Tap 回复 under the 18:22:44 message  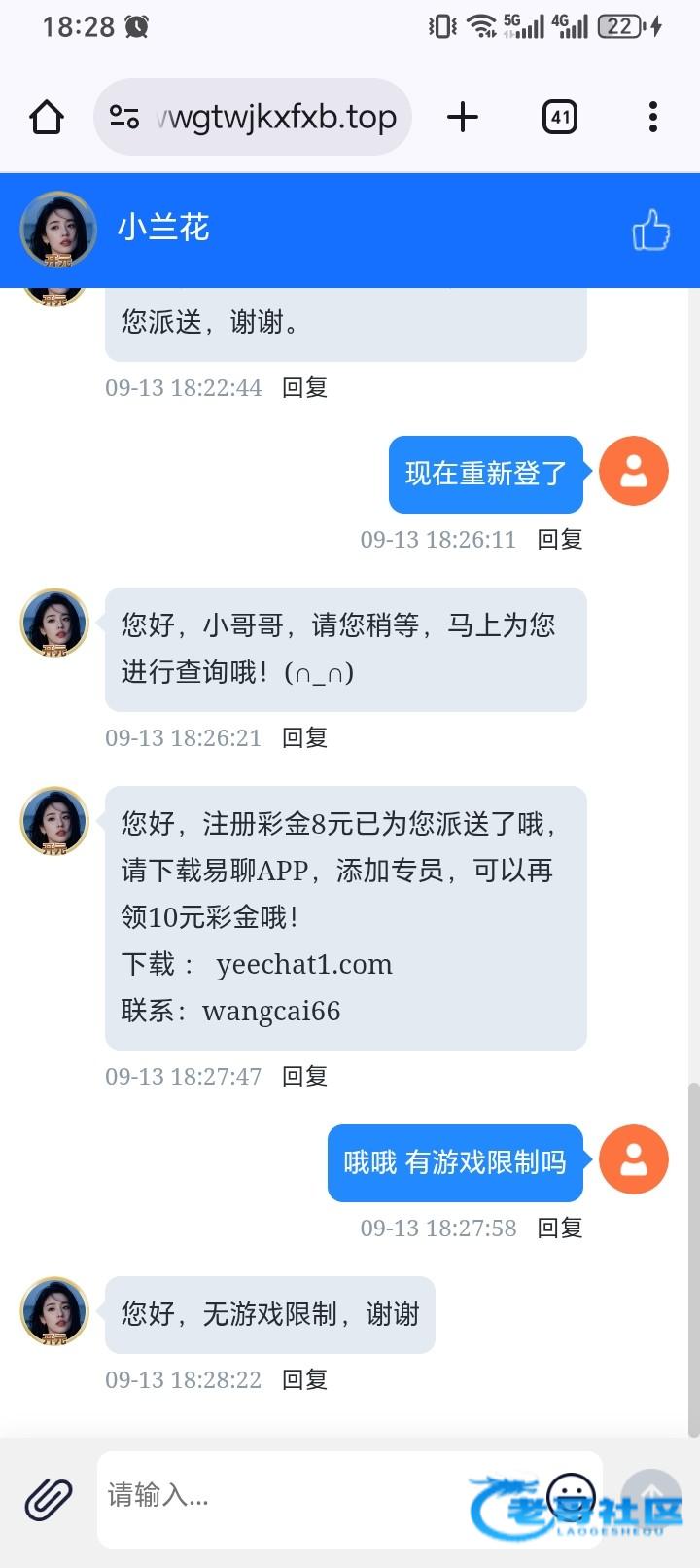[304, 388]
